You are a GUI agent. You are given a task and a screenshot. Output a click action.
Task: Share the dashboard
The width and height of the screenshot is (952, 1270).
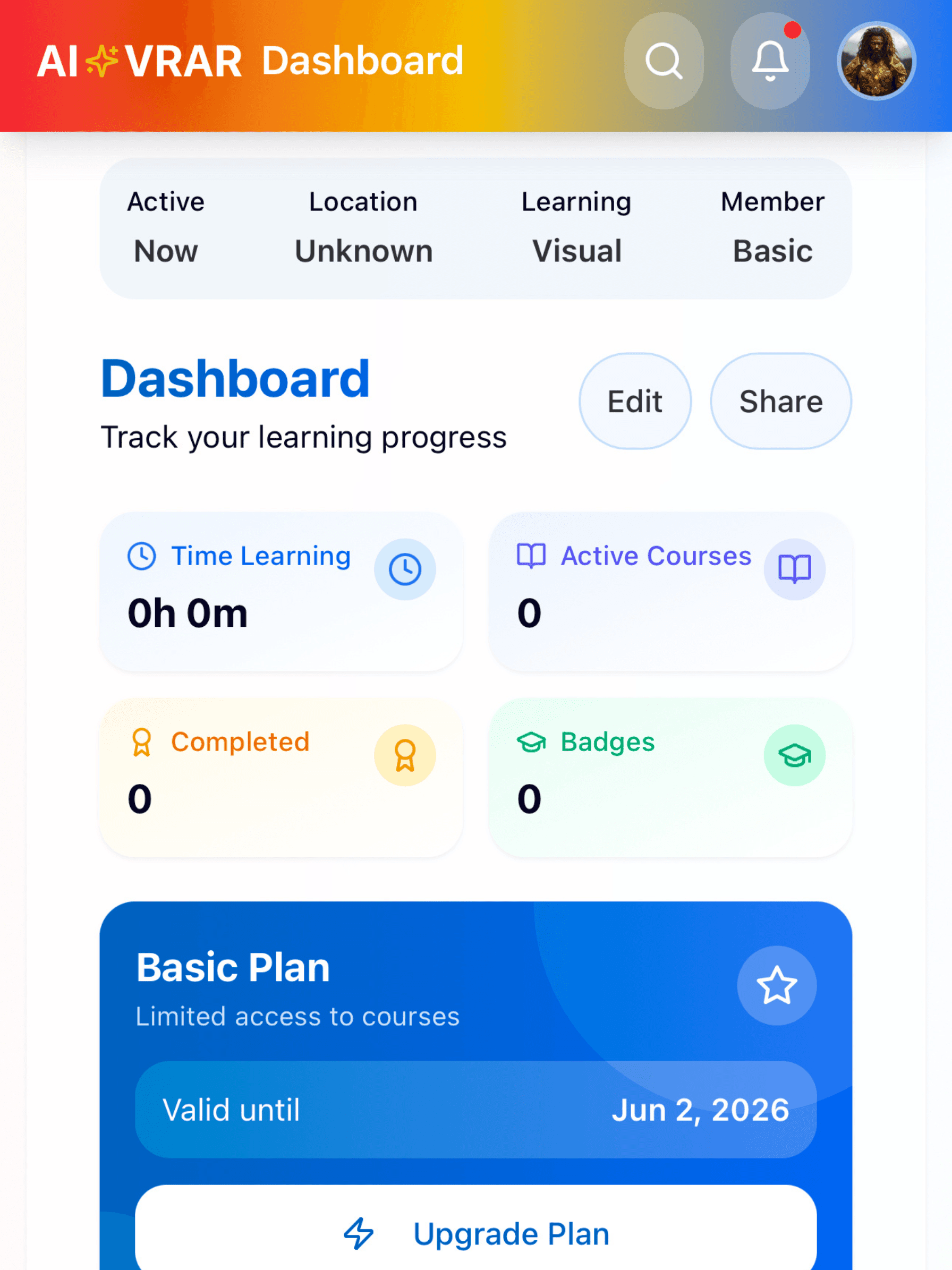[x=780, y=400]
